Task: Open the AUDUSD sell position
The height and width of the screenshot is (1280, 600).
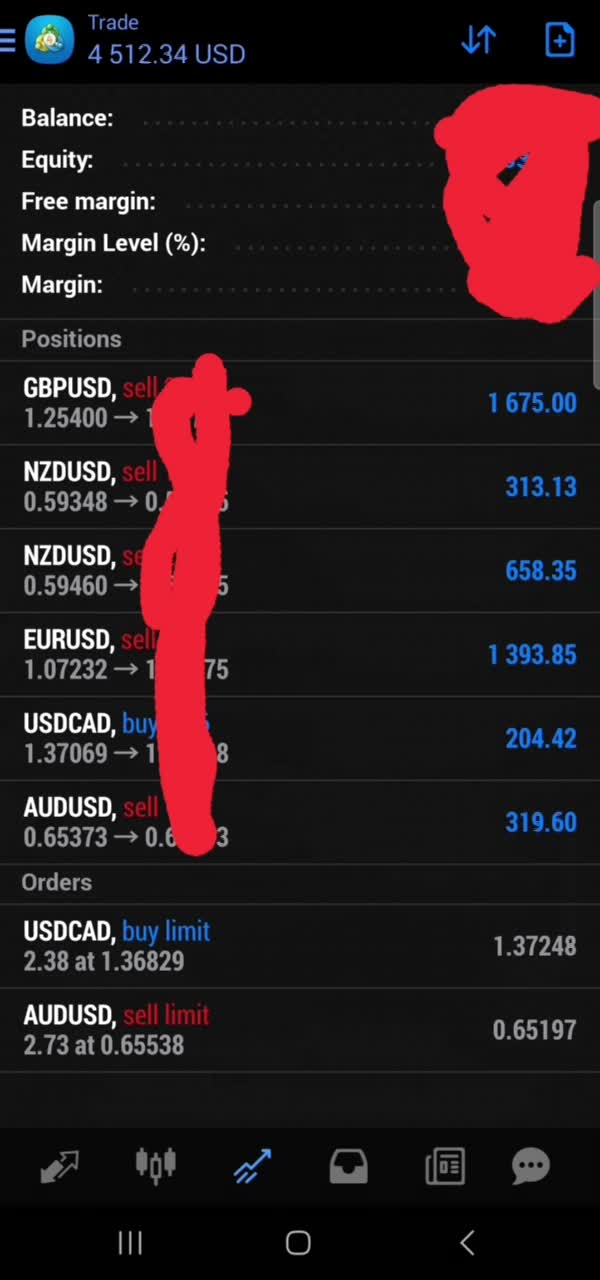Action: click(300, 823)
